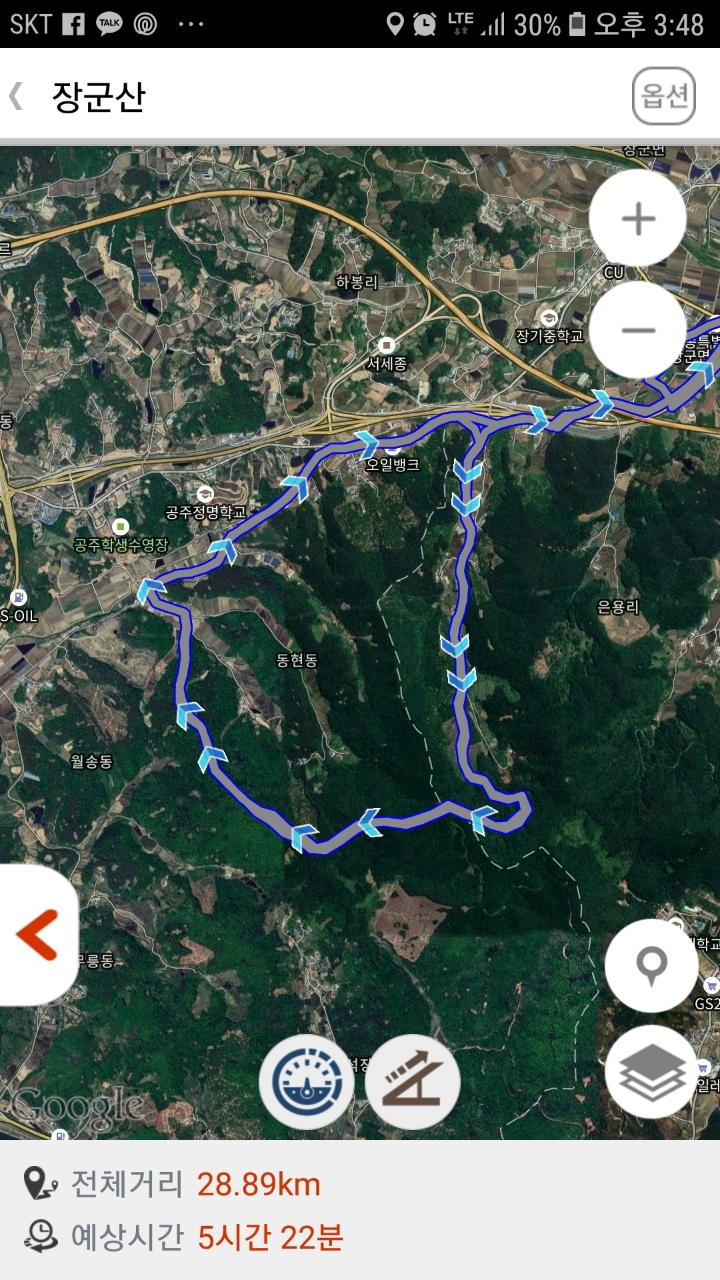The height and width of the screenshot is (1280, 720).
Task: Zoom out the map with minus button
Action: (x=637, y=330)
